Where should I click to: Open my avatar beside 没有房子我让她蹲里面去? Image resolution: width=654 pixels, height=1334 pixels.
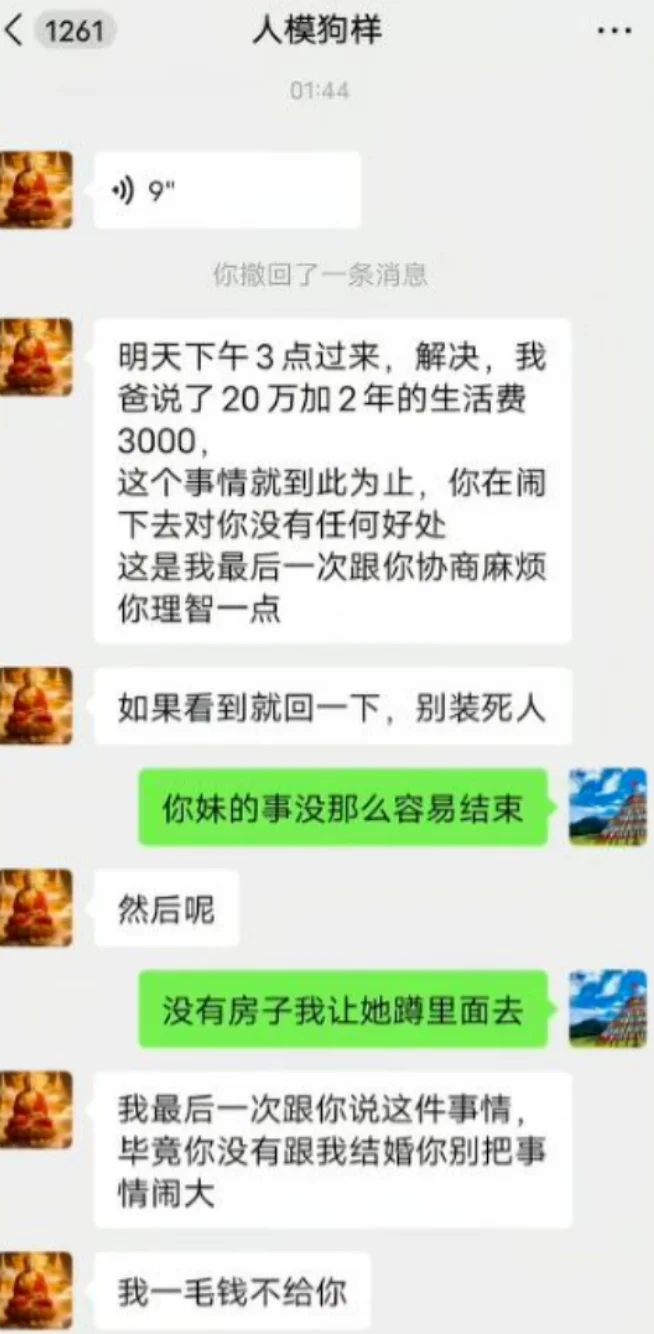click(607, 1008)
